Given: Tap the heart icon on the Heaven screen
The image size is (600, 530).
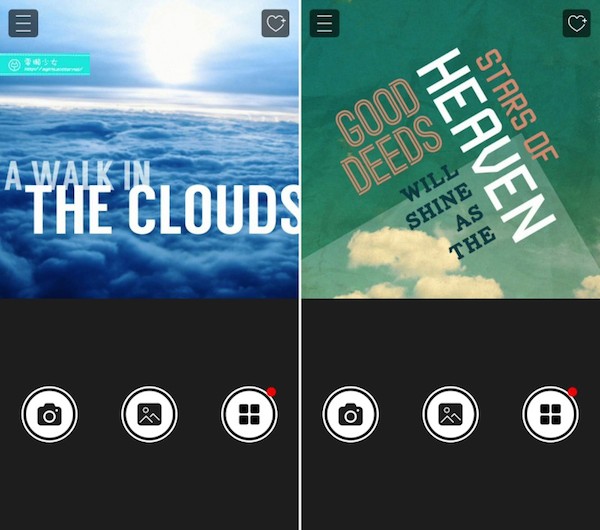Looking at the screenshot, I should (x=576, y=24).
